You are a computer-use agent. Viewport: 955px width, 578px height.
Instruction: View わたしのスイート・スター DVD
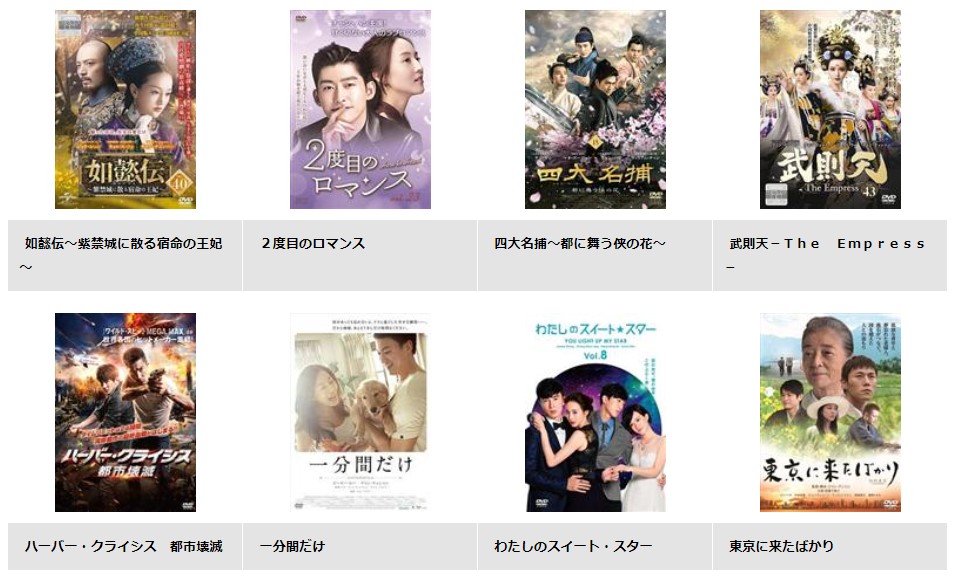point(595,412)
